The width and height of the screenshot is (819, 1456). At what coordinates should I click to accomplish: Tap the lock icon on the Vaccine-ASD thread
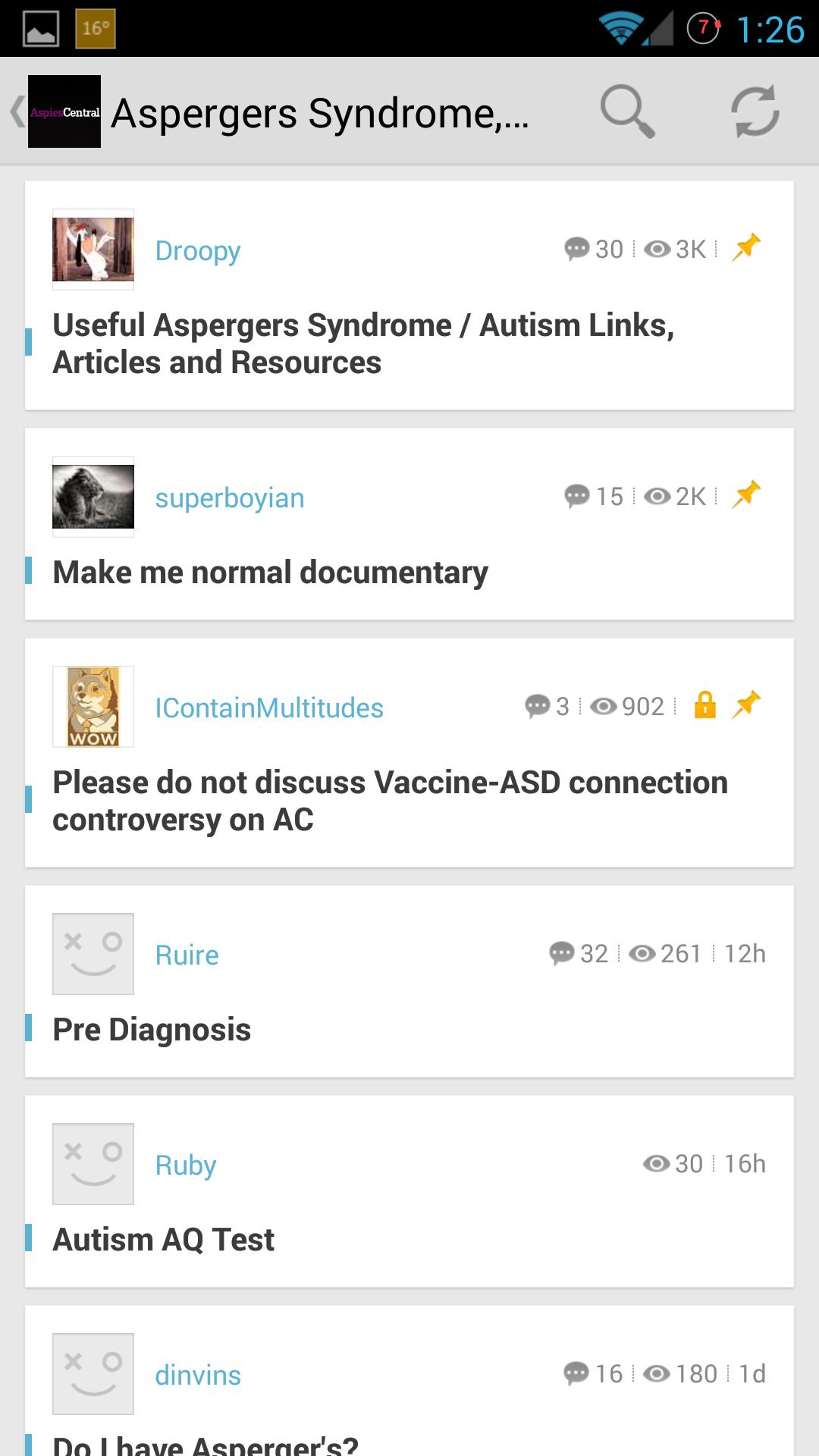click(705, 706)
